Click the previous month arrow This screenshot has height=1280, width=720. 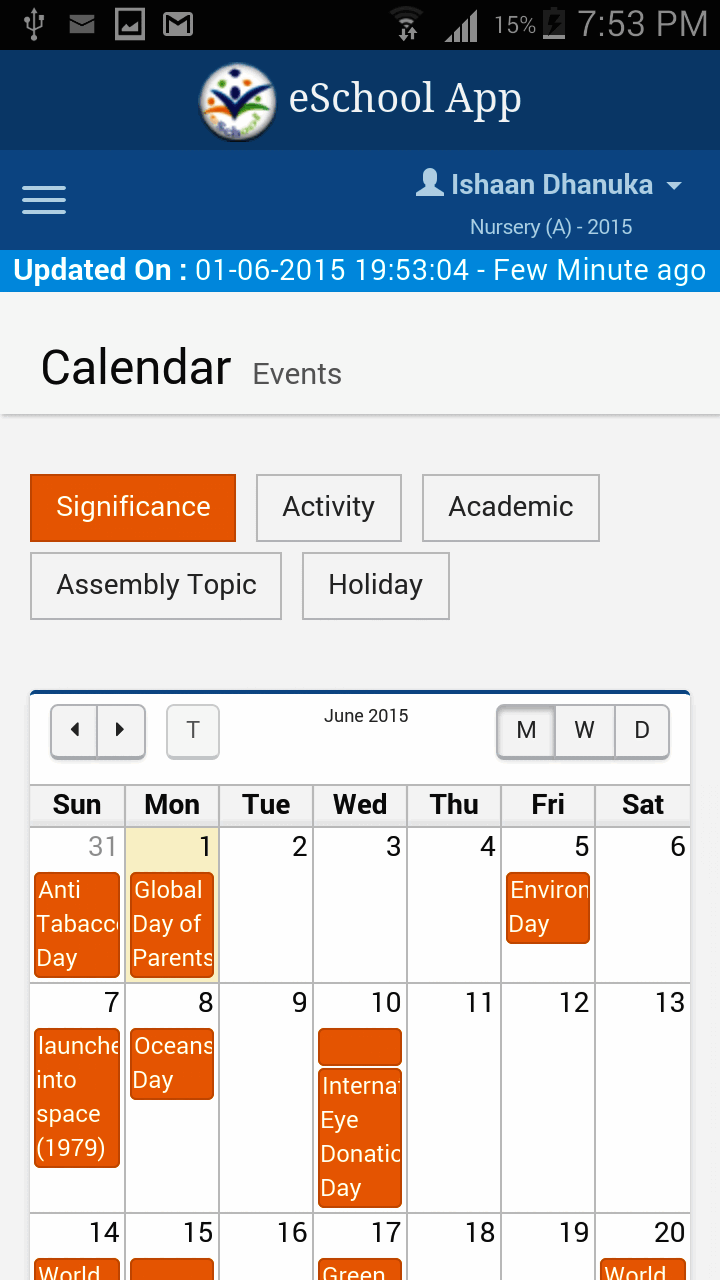click(74, 731)
